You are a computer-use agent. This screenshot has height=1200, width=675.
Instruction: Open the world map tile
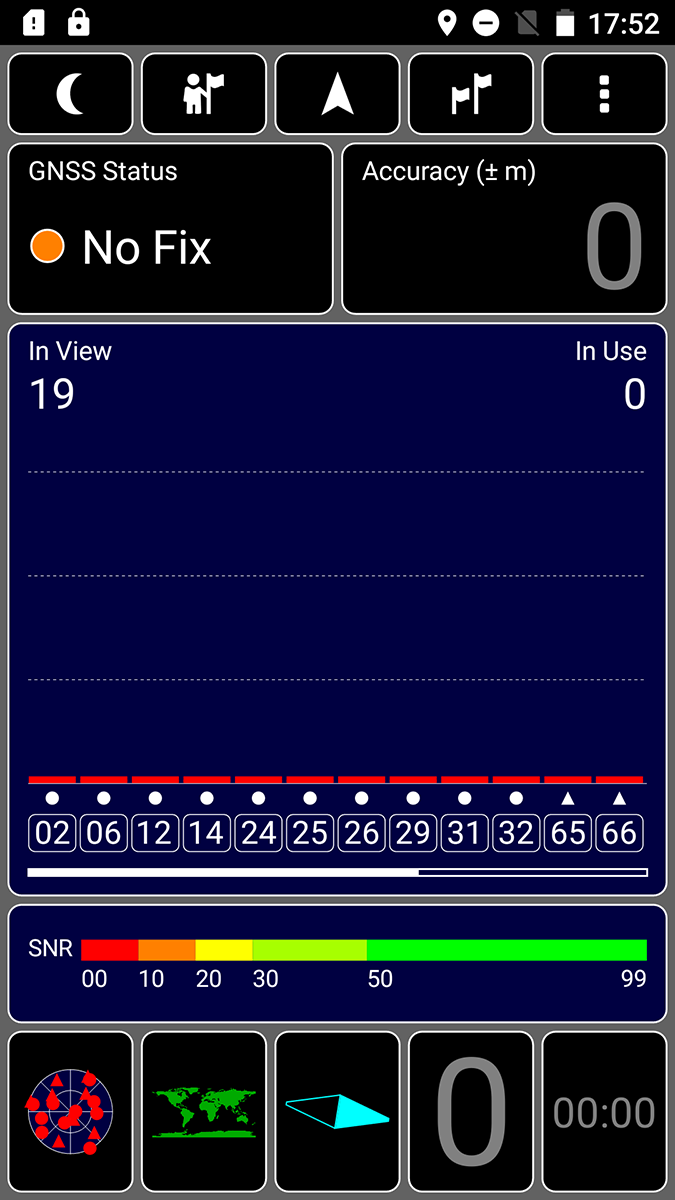click(204, 1112)
